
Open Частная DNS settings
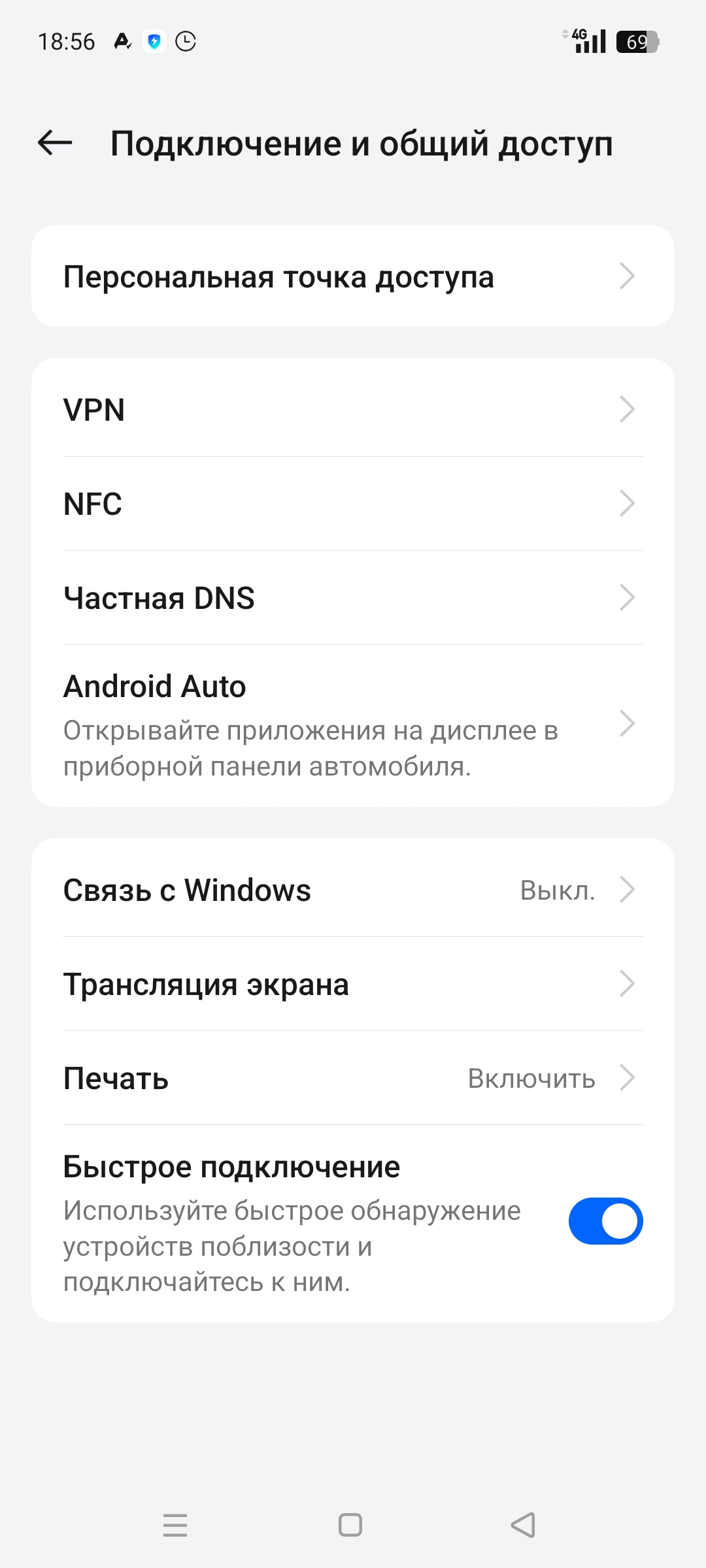click(x=353, y=598)
